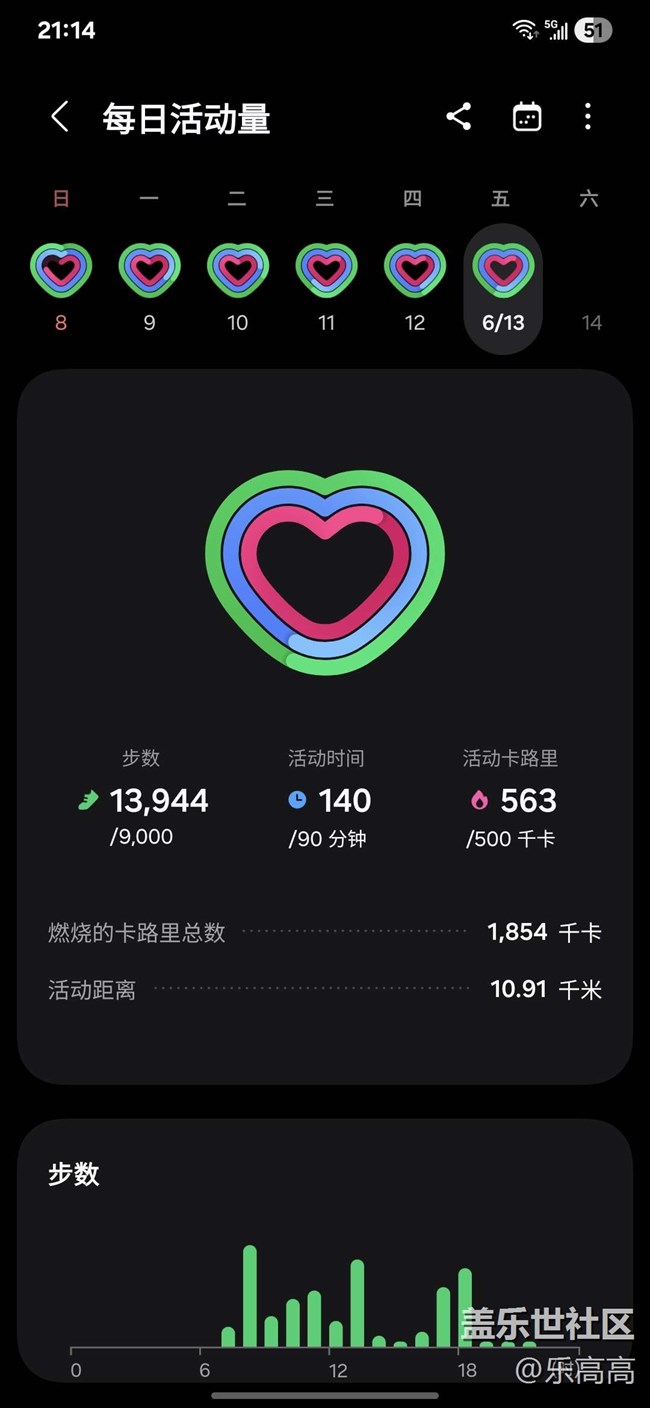Image resolution: width=650 pixels, height=1408 pixels.
Task: Open 步数 steps stat 13,944
Action: point(141,798)
